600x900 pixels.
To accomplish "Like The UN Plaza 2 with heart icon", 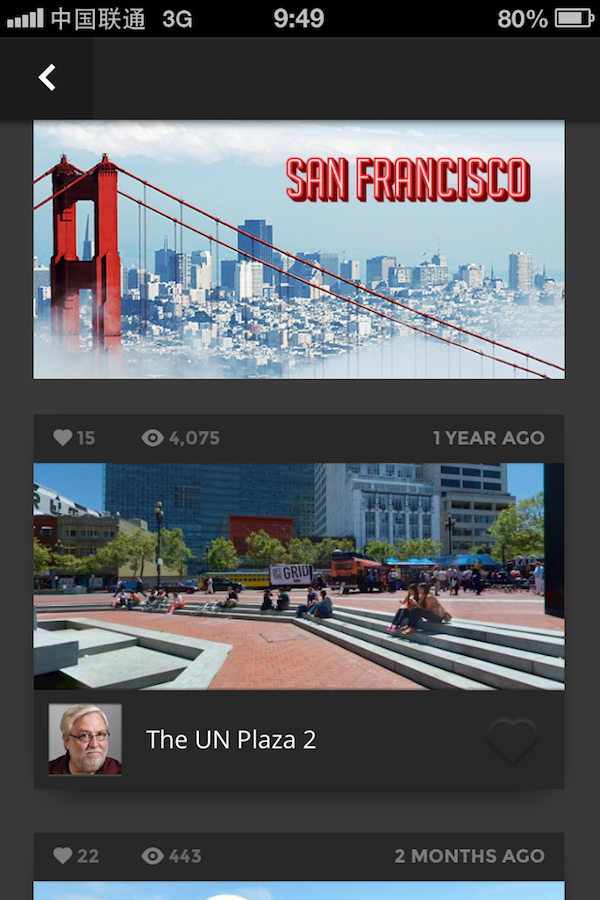I will tap(512, 741).
